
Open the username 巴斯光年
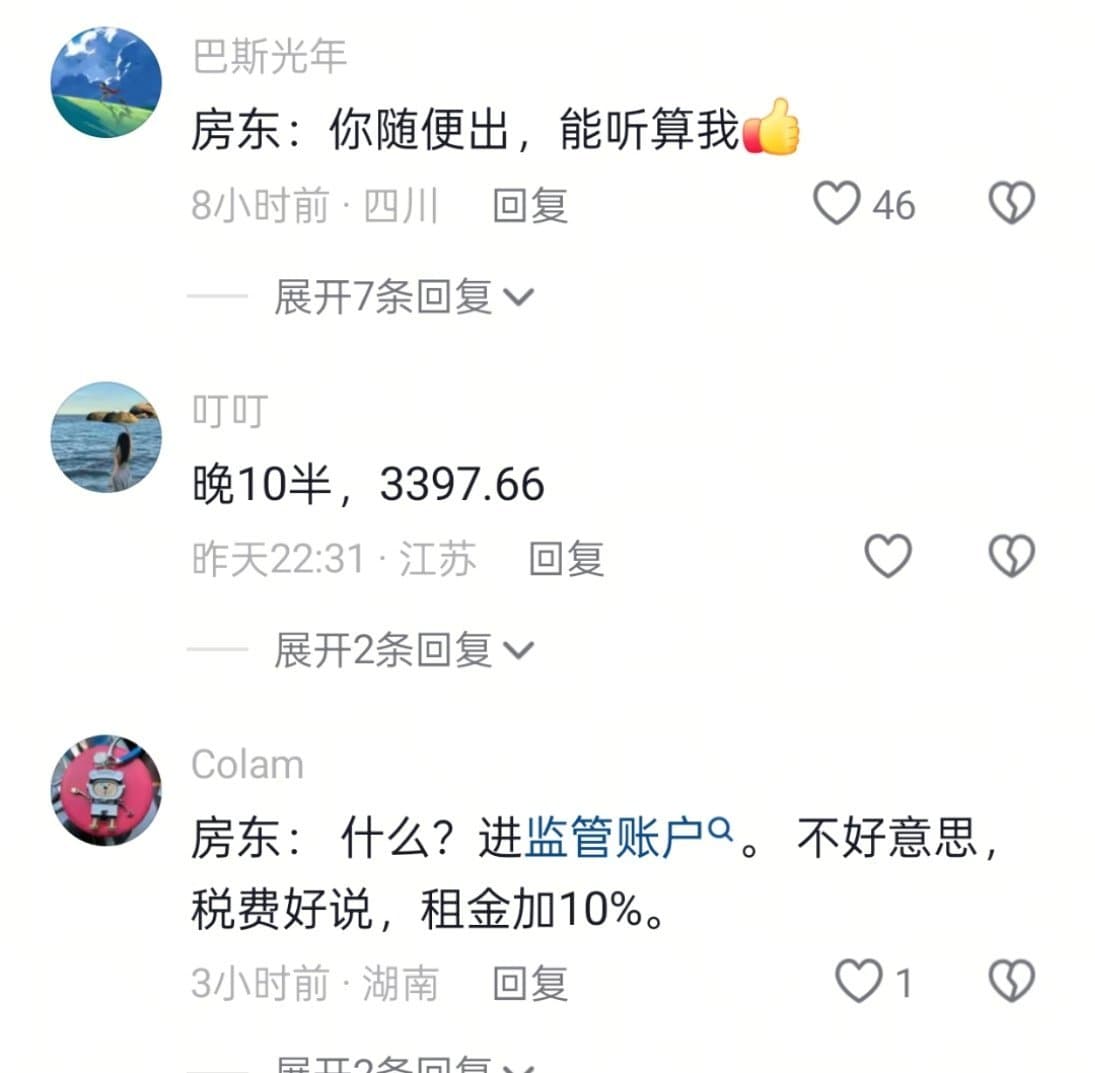[x=269, y=56]
